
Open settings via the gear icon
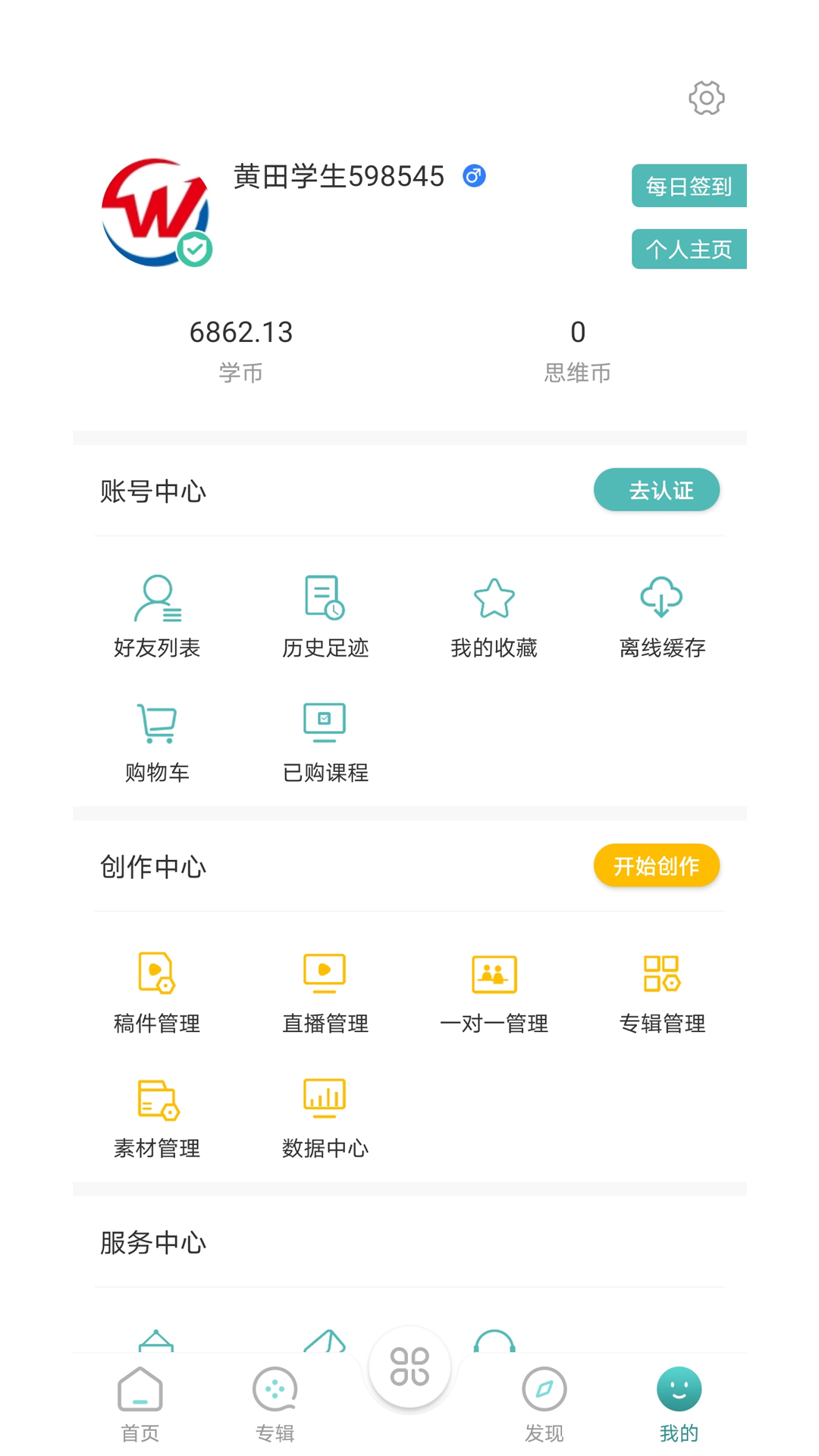coord(706,99)
